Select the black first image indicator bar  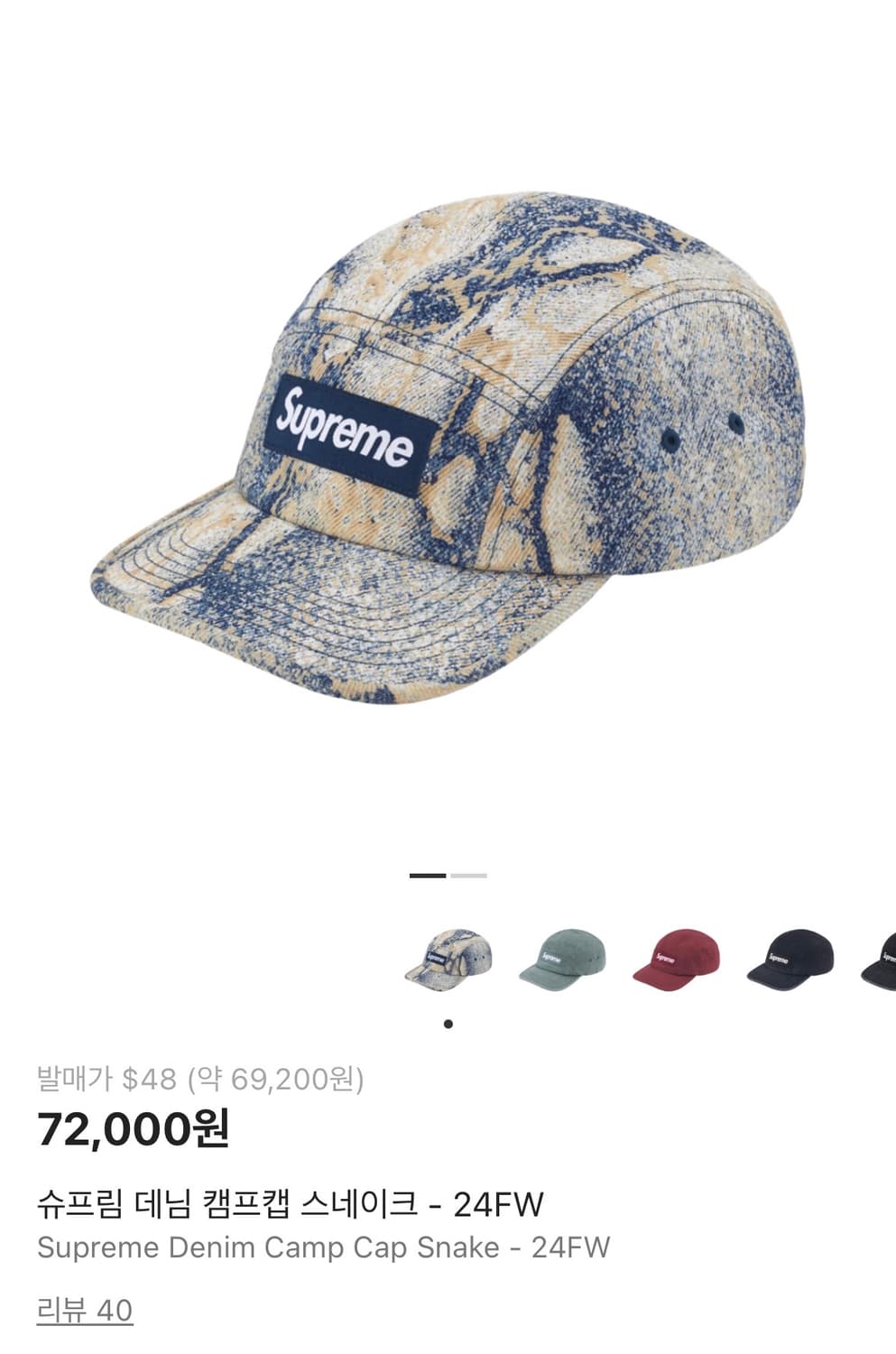[x=428, y=876]
